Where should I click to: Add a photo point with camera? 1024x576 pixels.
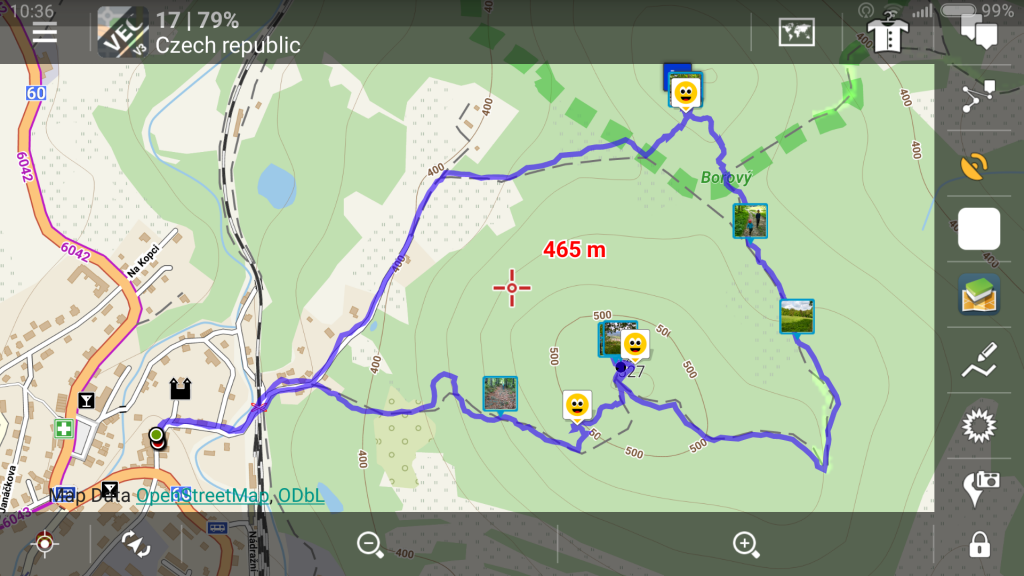tap(979, 487)
